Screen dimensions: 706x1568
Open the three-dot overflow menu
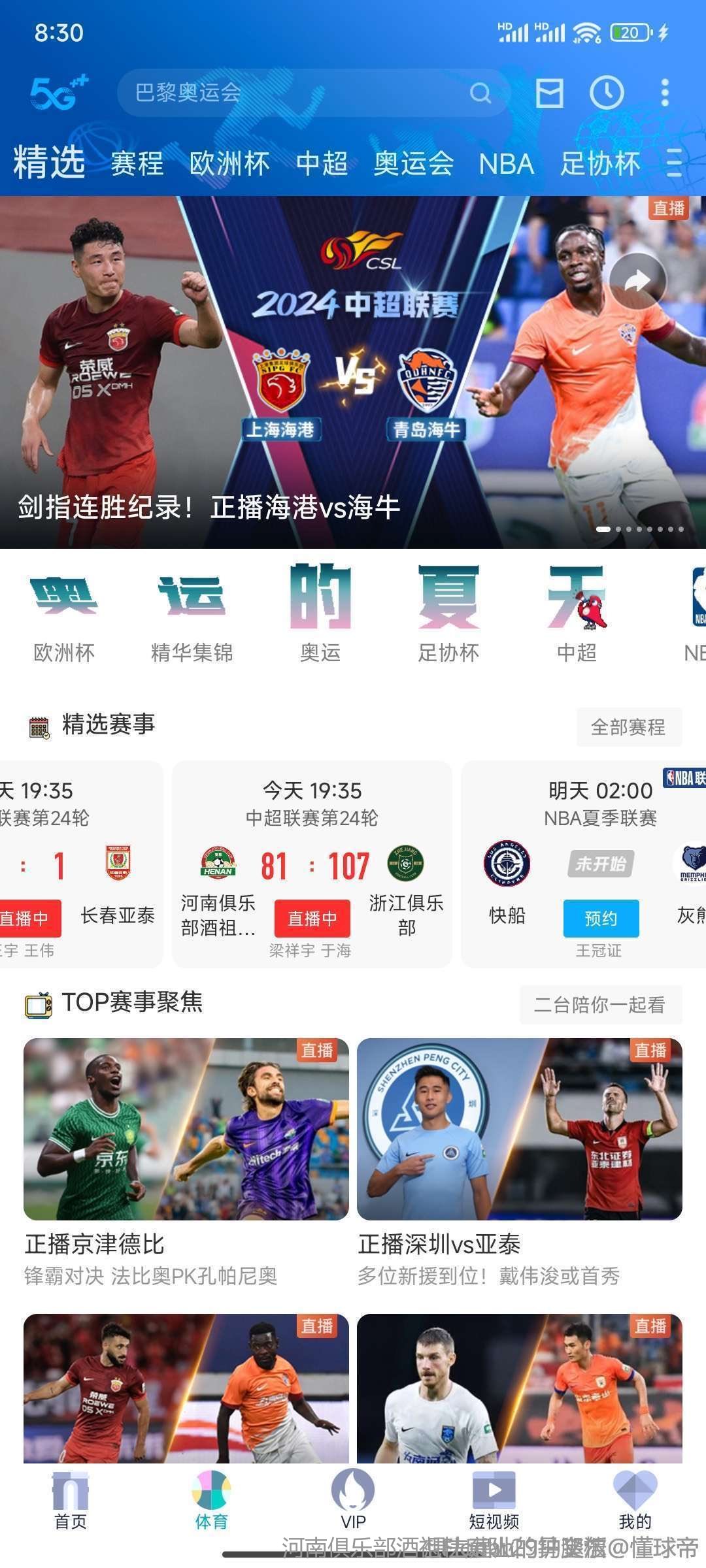point(665,93)
